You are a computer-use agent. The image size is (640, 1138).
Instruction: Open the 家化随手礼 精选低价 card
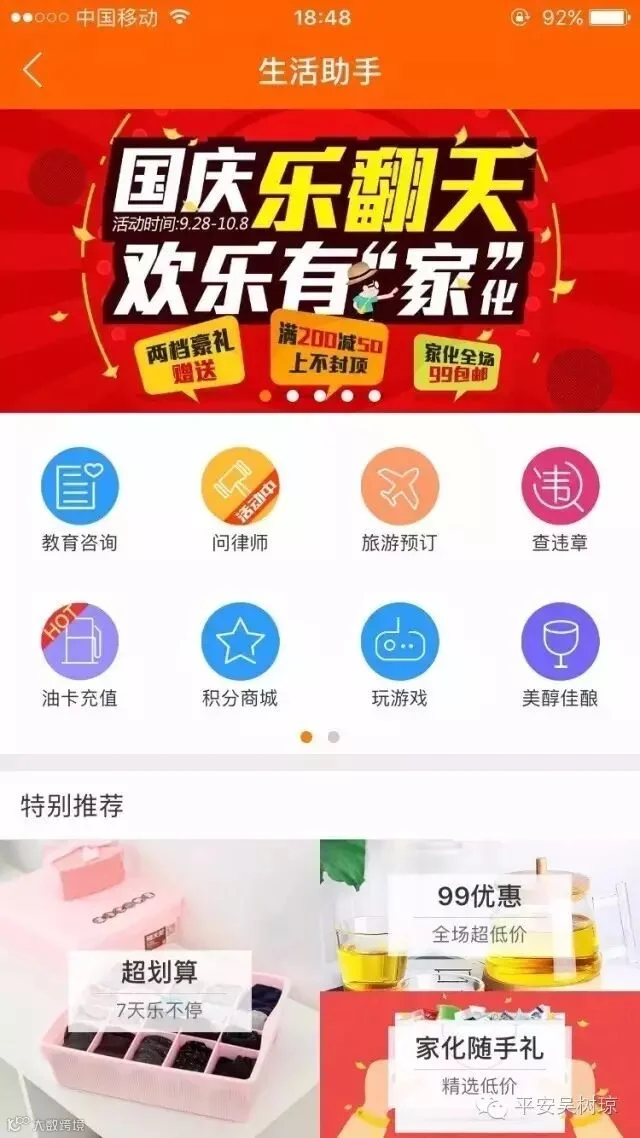coord(480,1065)
